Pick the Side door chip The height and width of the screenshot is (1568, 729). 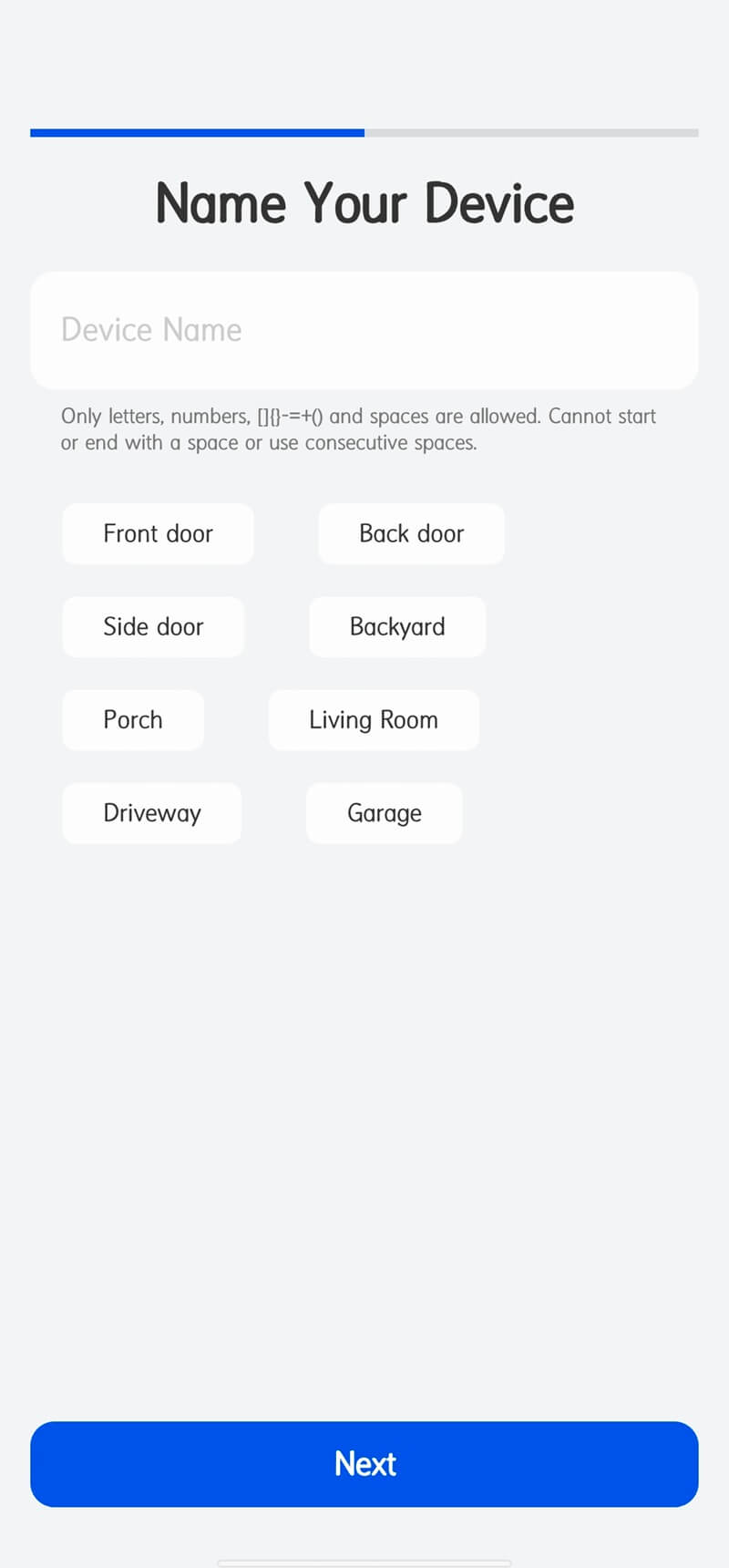153,627
